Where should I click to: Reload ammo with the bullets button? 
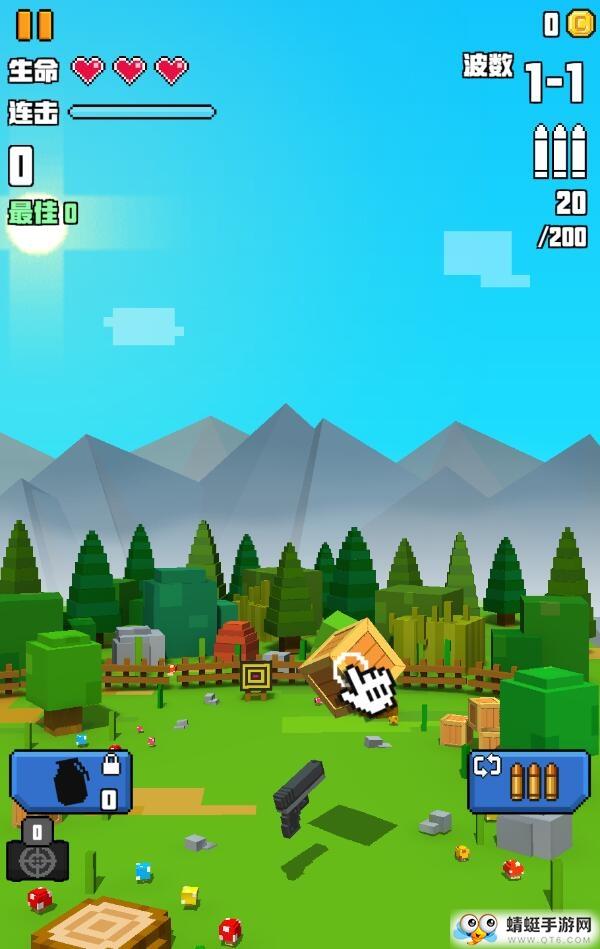tap(529, 782)
